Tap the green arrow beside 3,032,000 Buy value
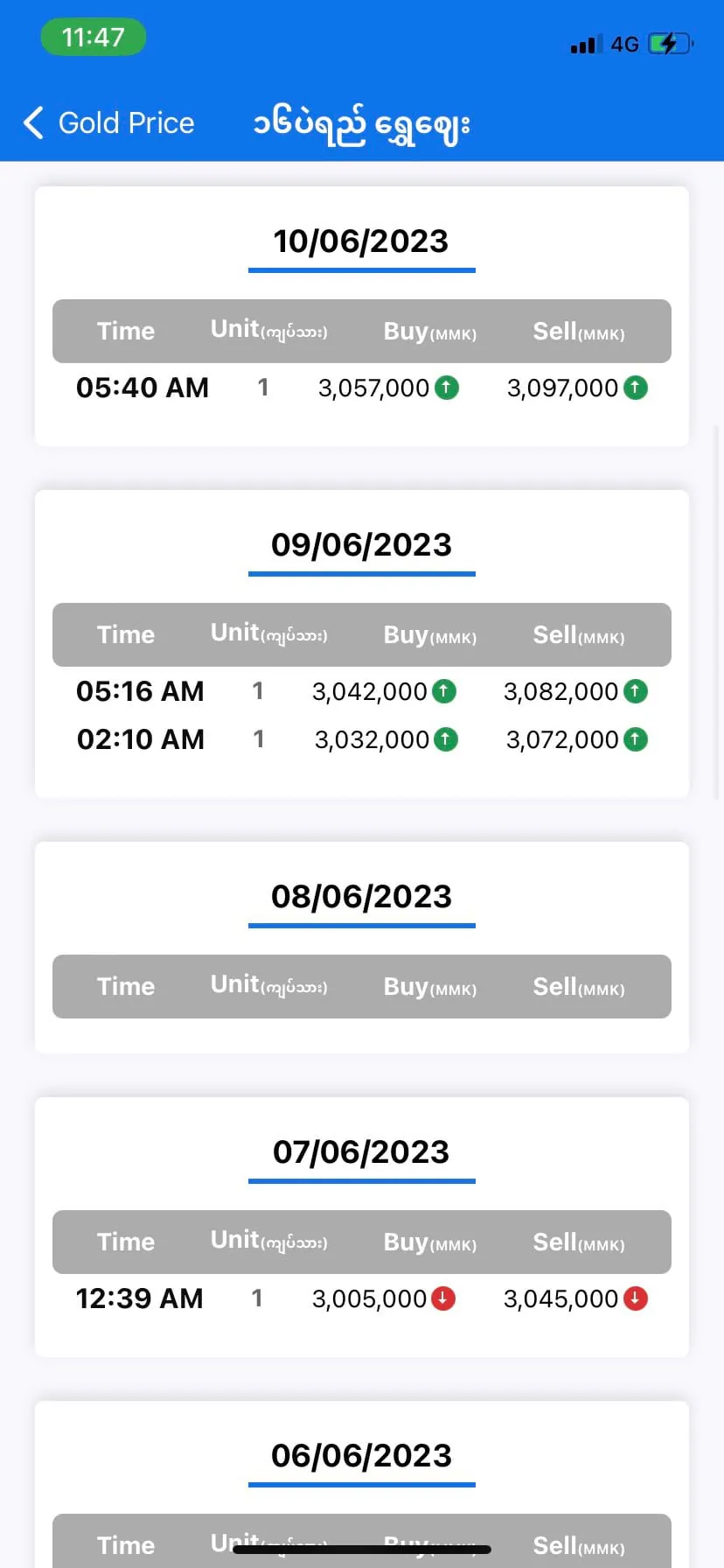 pyautogui.click(x=446, y=739)
